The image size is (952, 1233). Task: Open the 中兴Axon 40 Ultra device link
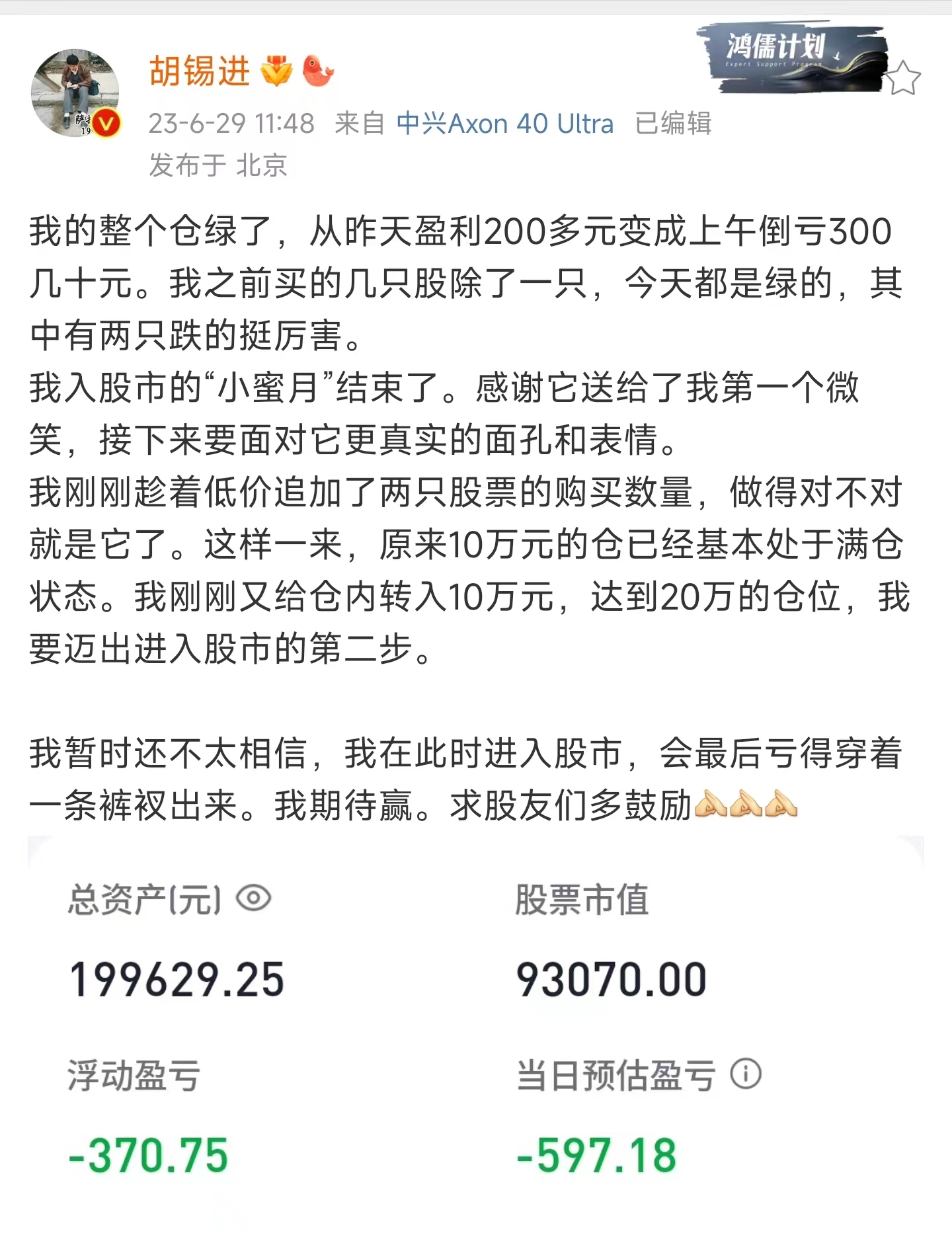(505, 124)
